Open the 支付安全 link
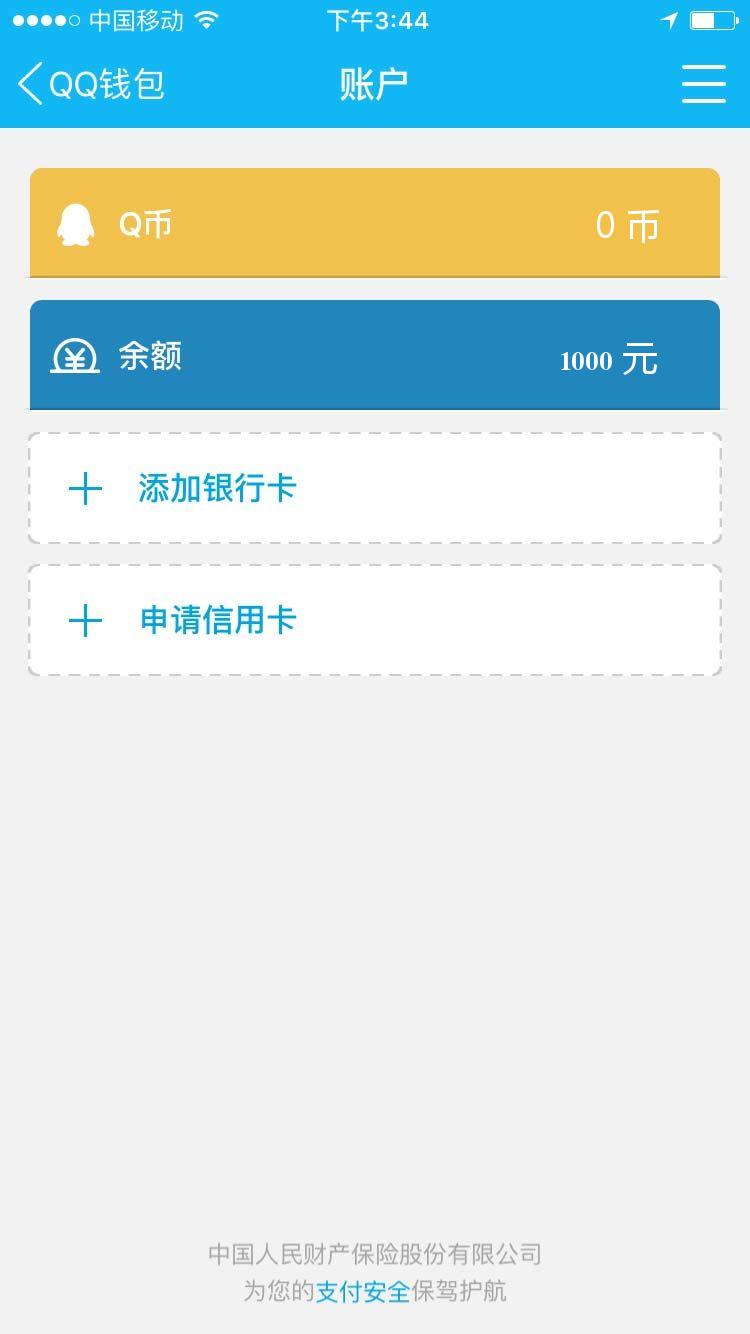 tap(363, 1291)
